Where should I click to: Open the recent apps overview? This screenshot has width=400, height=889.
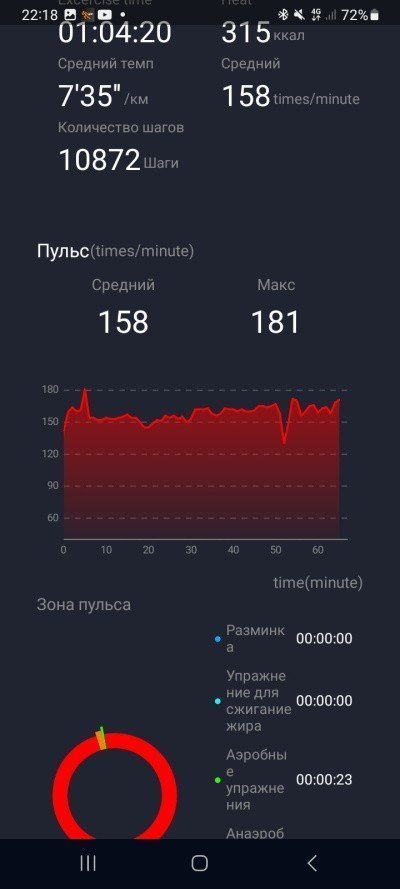(x=88, y=863)
